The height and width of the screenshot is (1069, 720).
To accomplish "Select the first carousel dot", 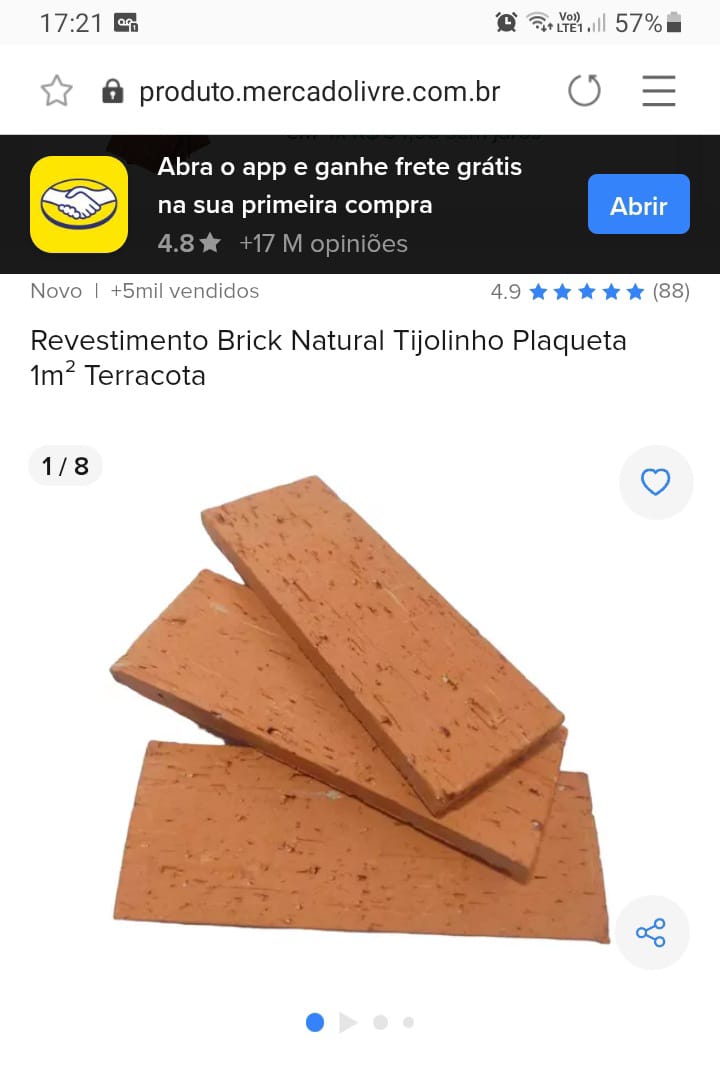I will click(x=315, y=1022).
